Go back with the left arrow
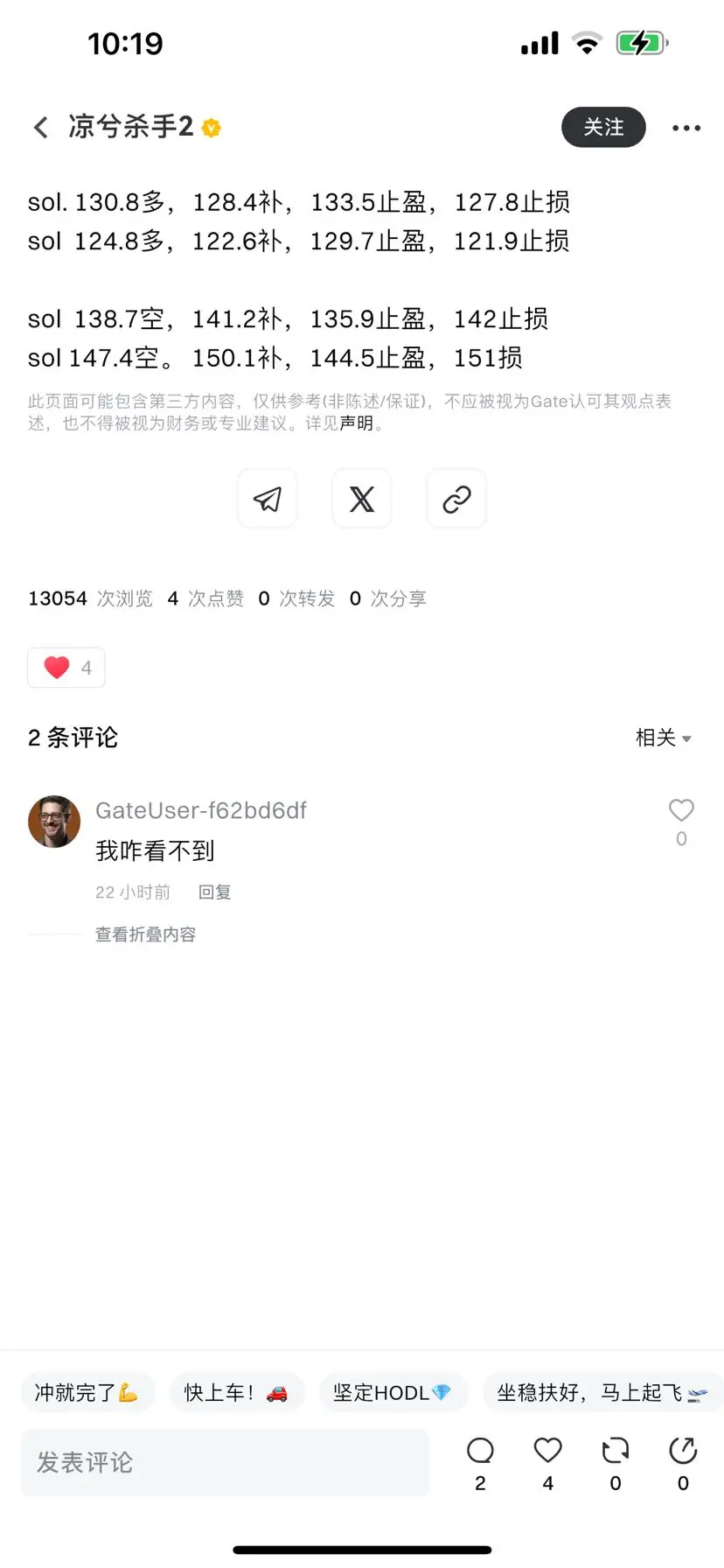The image size is (724, 1568). coord(40,127)
